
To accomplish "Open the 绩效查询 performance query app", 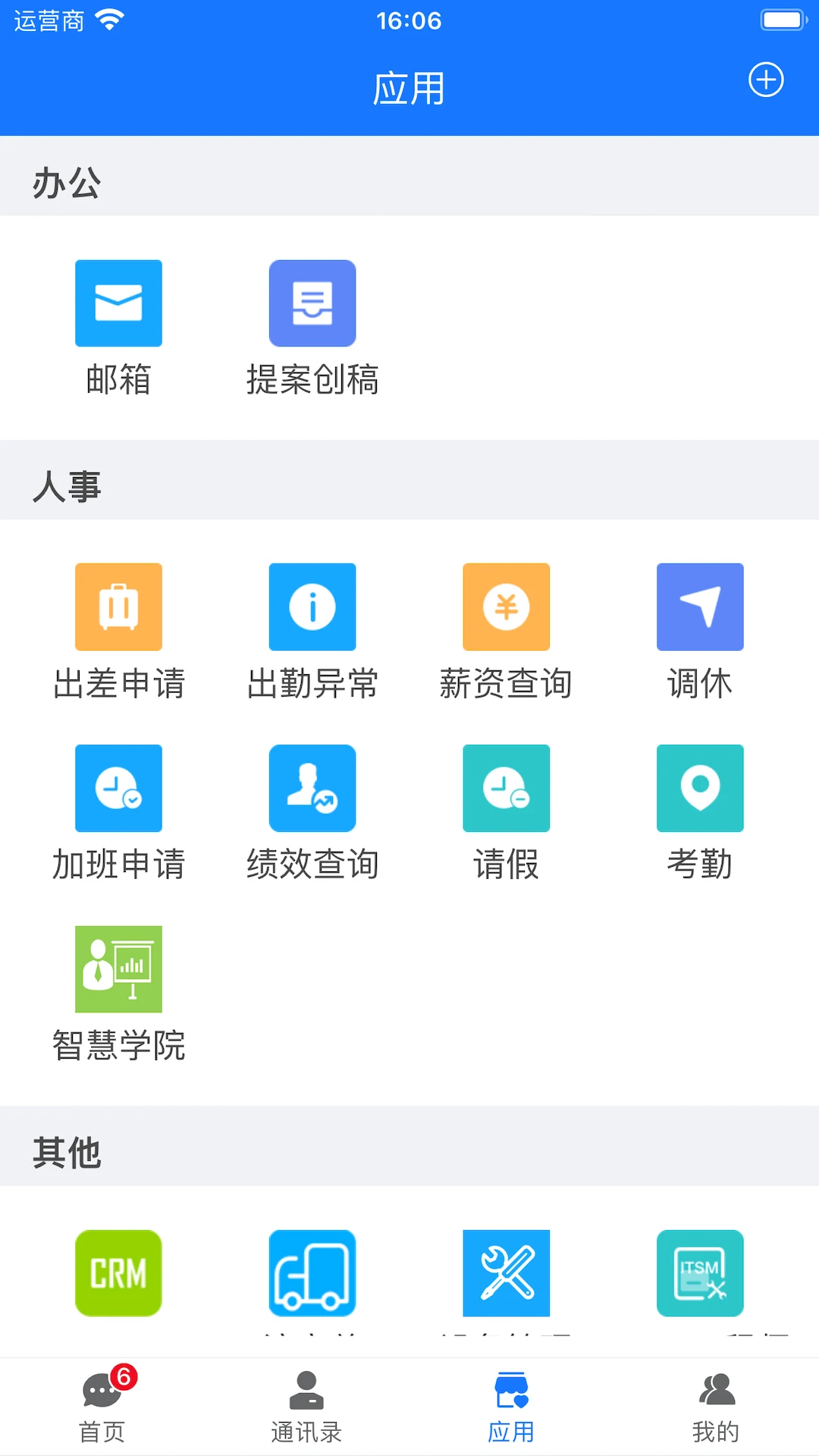I will [312, 788].
